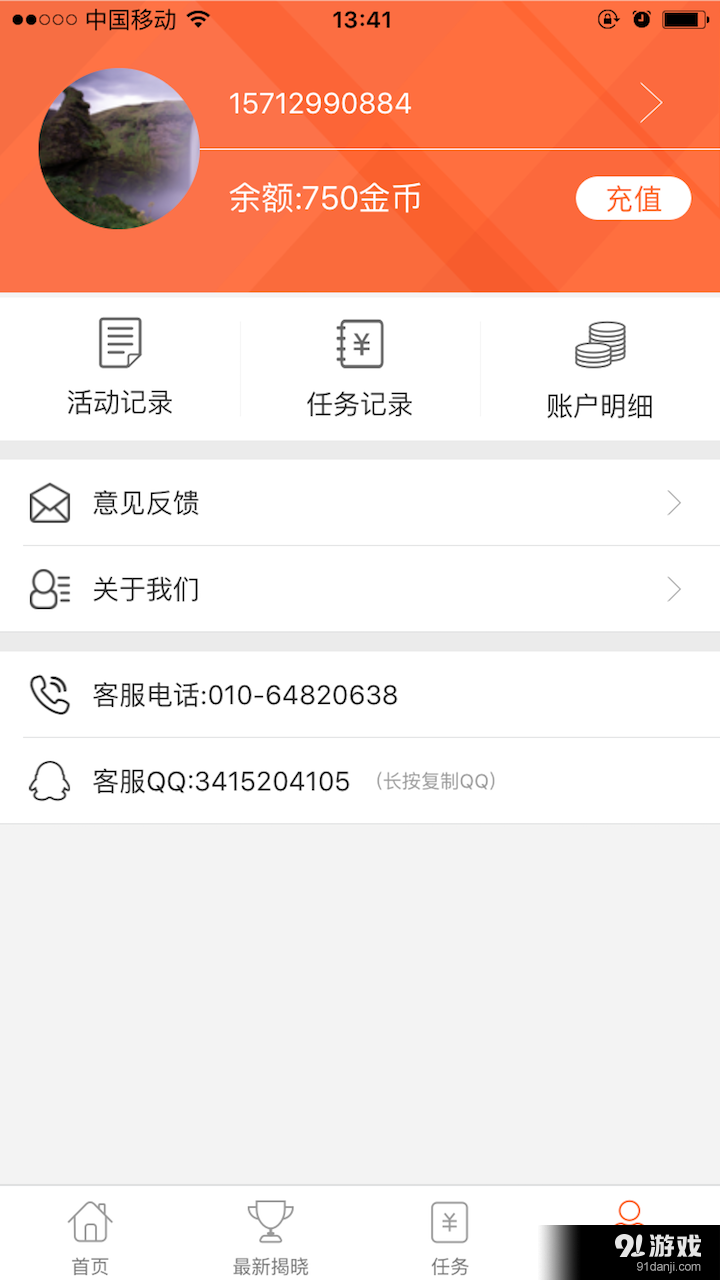View 账户明细 account details coin icon

(x=600, y=343)
